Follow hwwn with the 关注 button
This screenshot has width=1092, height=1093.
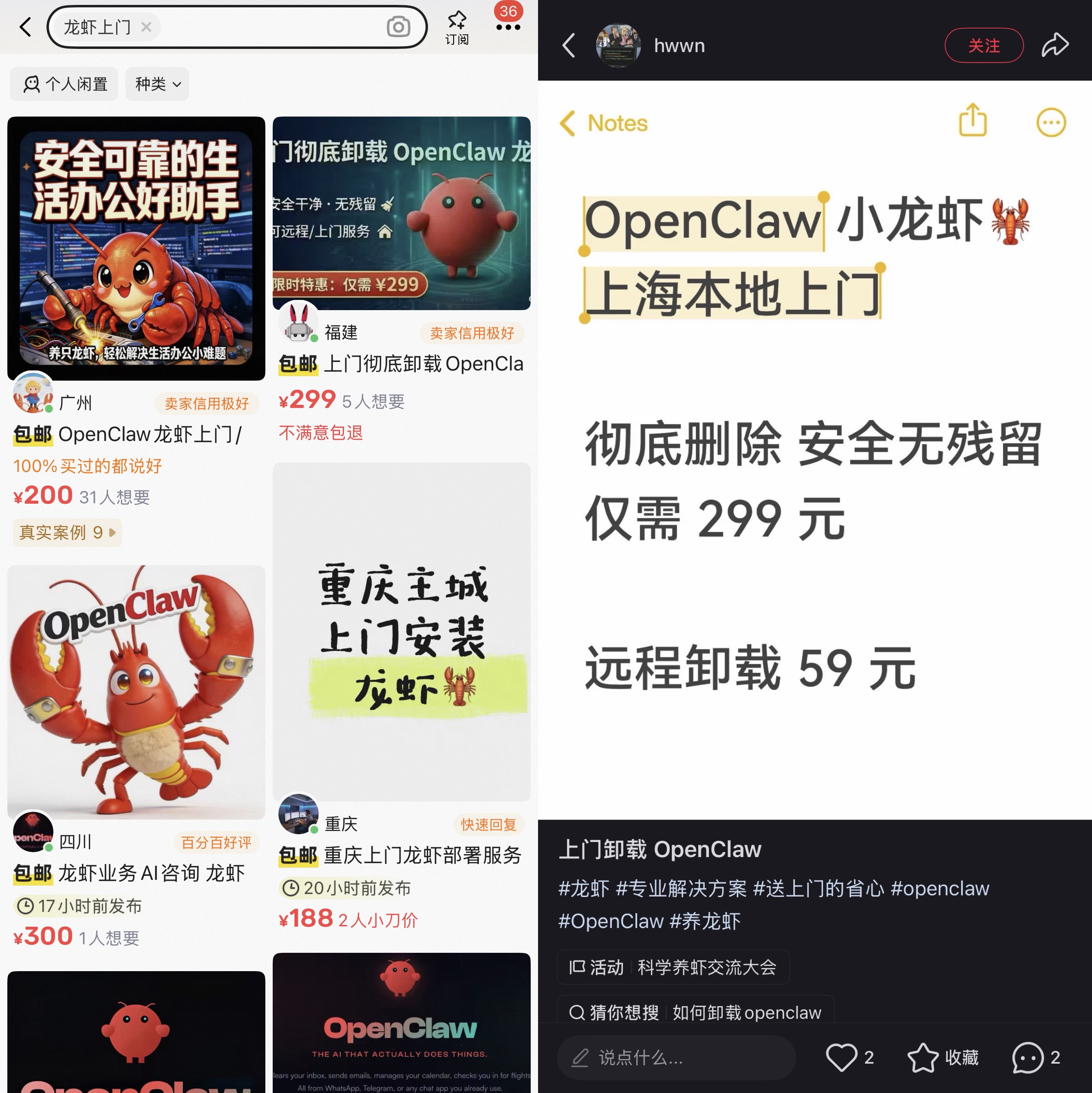coord(983,45)
